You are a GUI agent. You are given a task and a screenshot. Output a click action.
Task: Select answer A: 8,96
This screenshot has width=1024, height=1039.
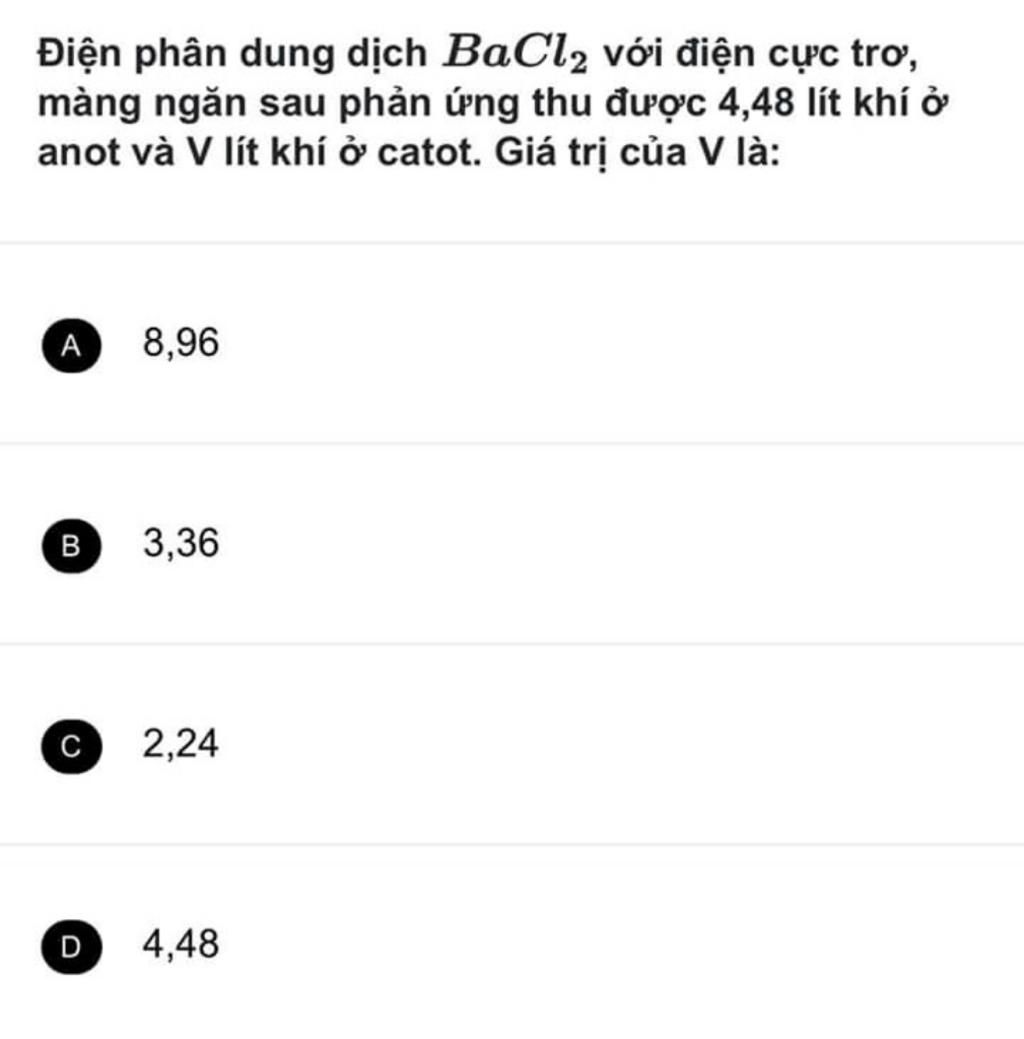click(x=70, y=344)
